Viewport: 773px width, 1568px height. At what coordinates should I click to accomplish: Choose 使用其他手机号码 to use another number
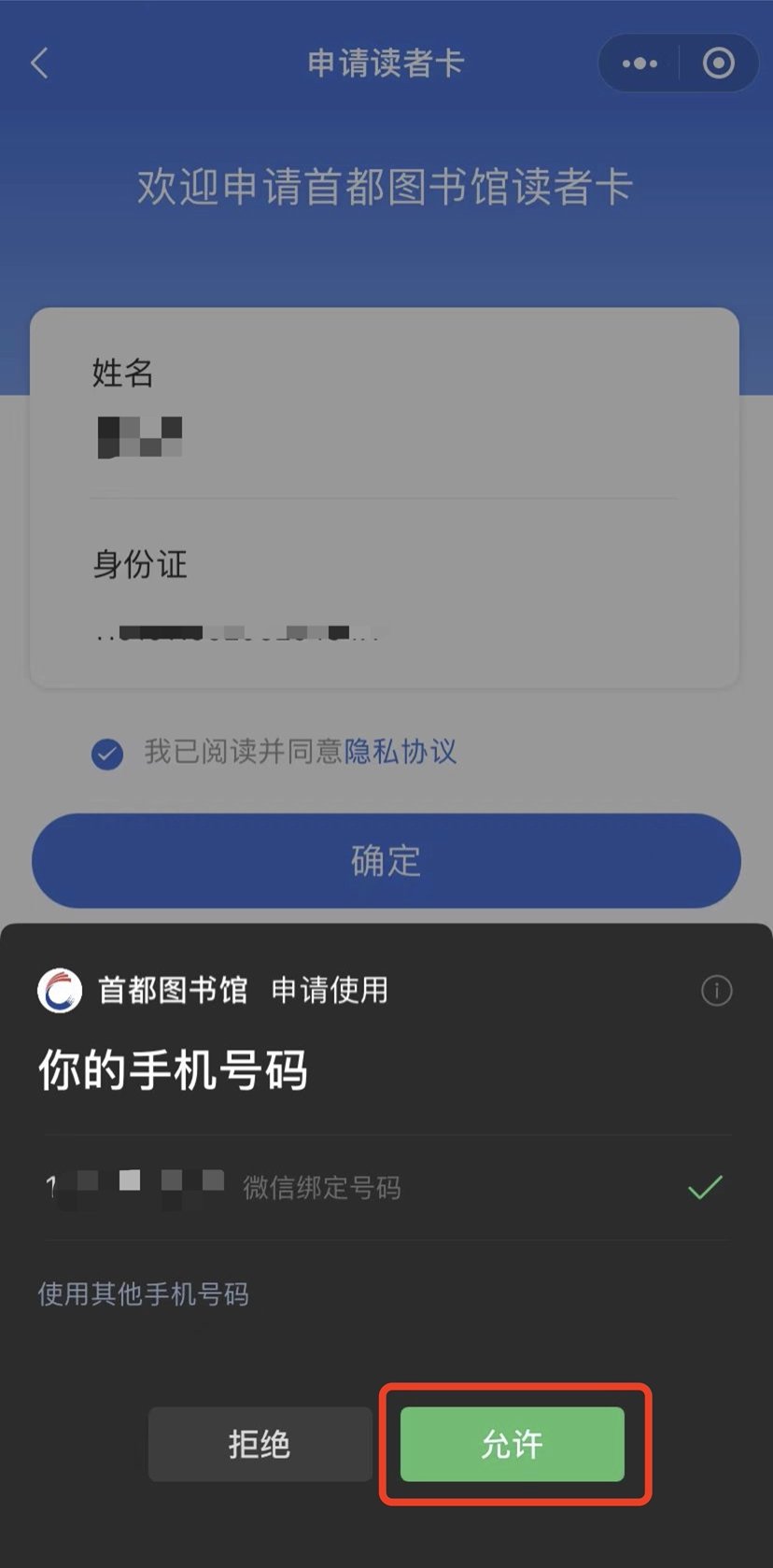click(143, 1294)
